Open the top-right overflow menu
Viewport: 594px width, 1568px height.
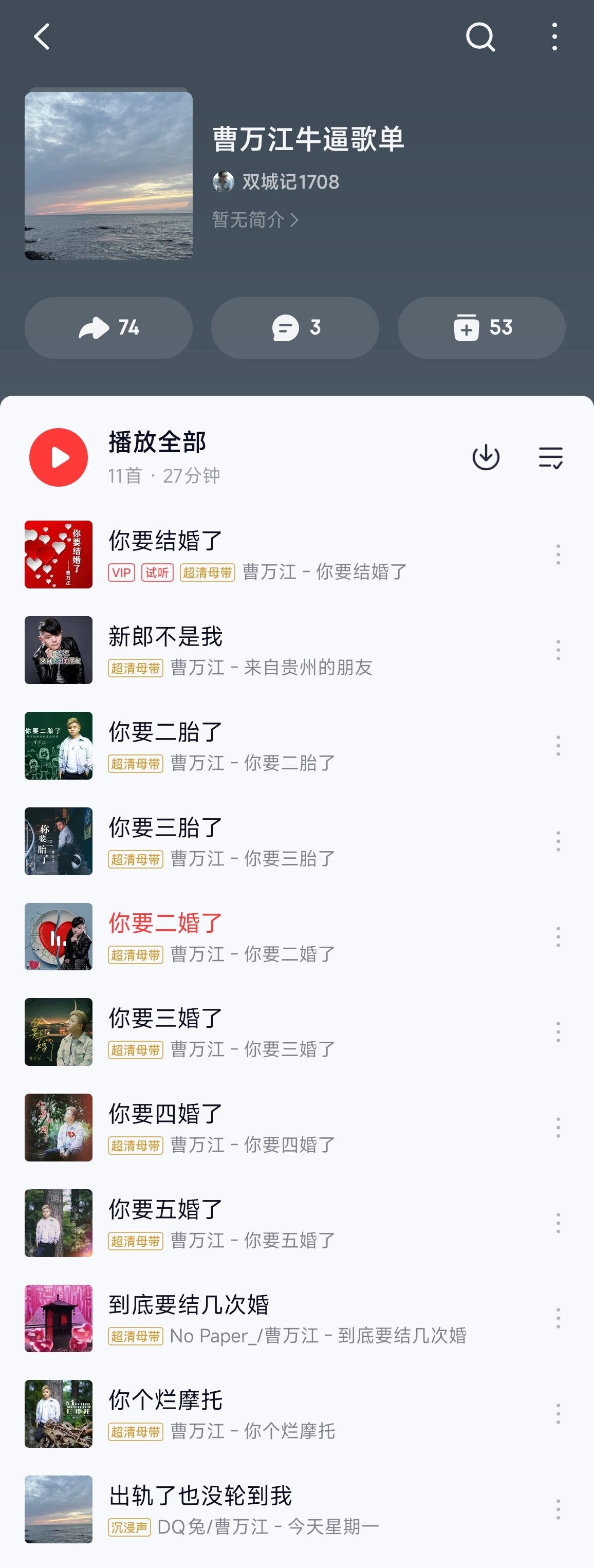pos(554,37)
